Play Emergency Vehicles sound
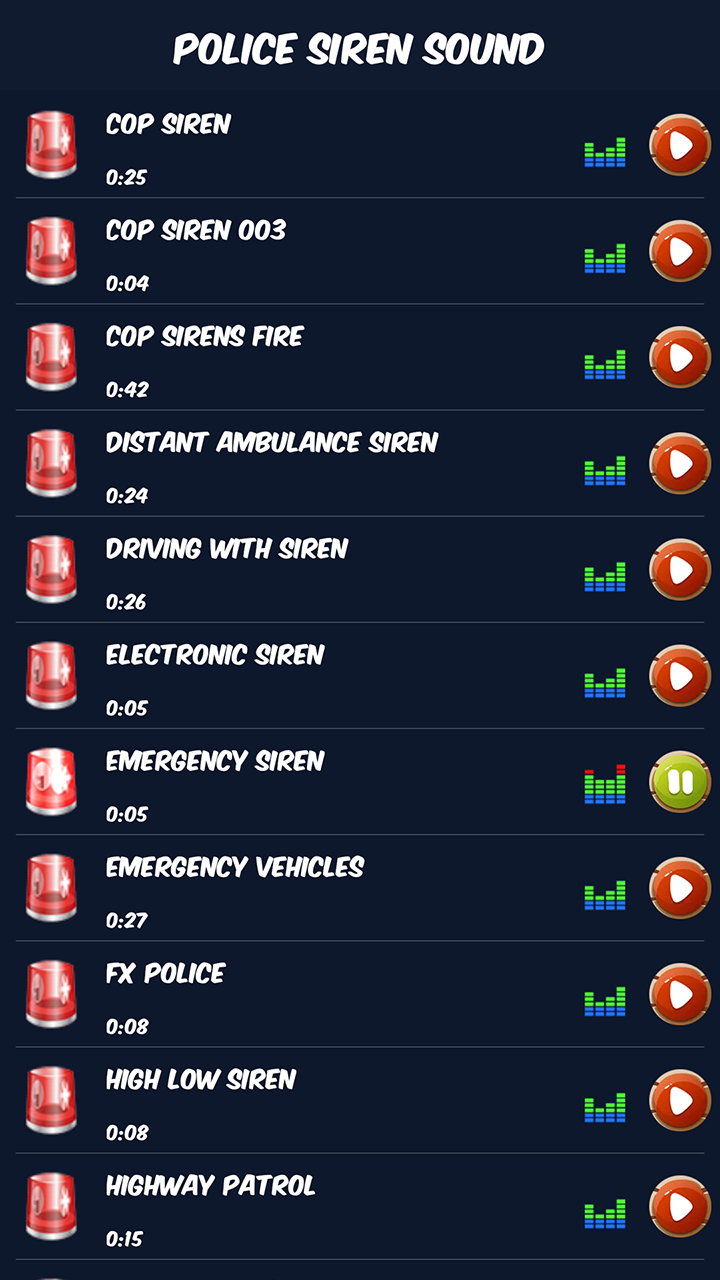 coord(680,888)
